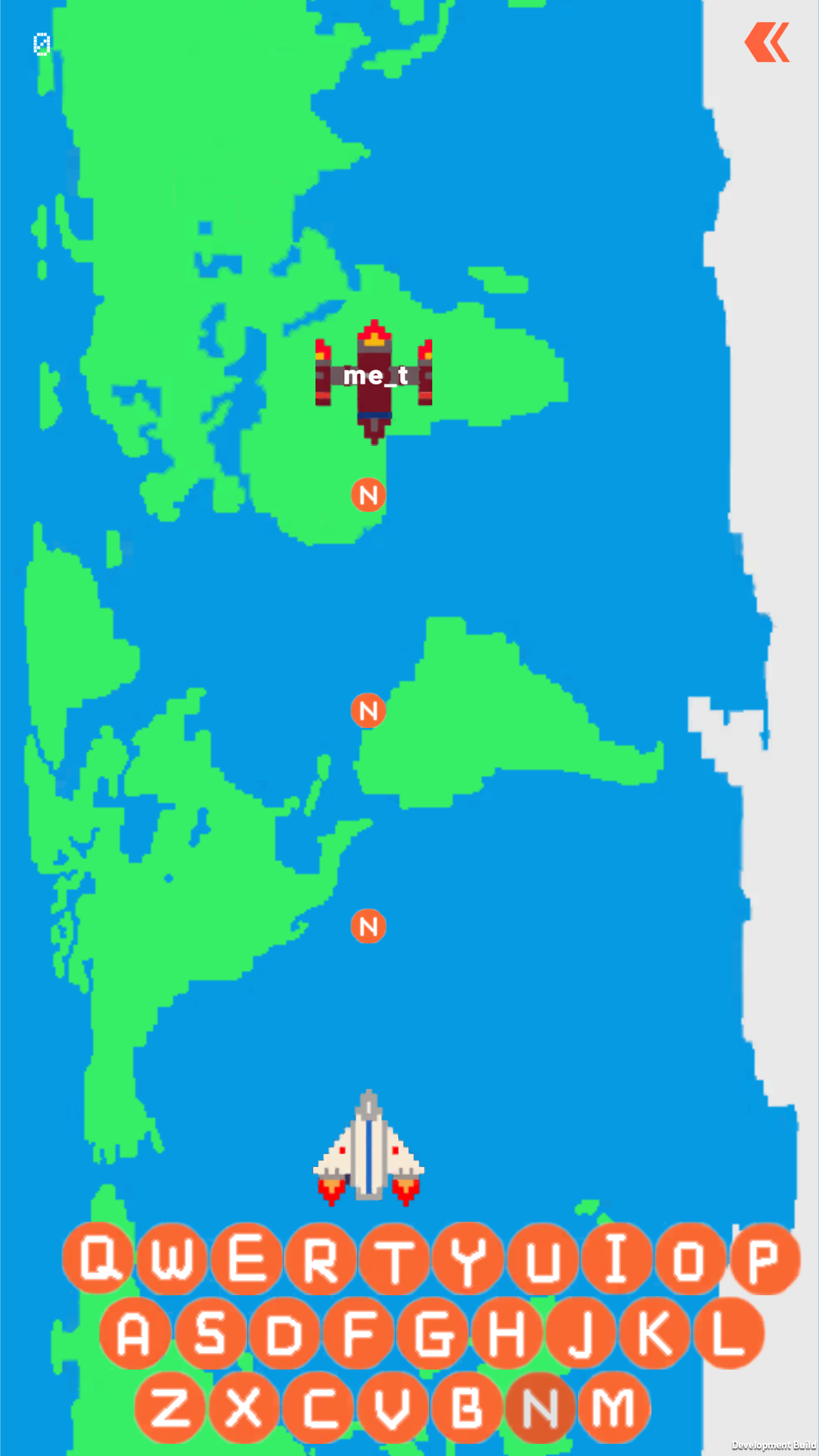Select the U key

(543, 1259)
